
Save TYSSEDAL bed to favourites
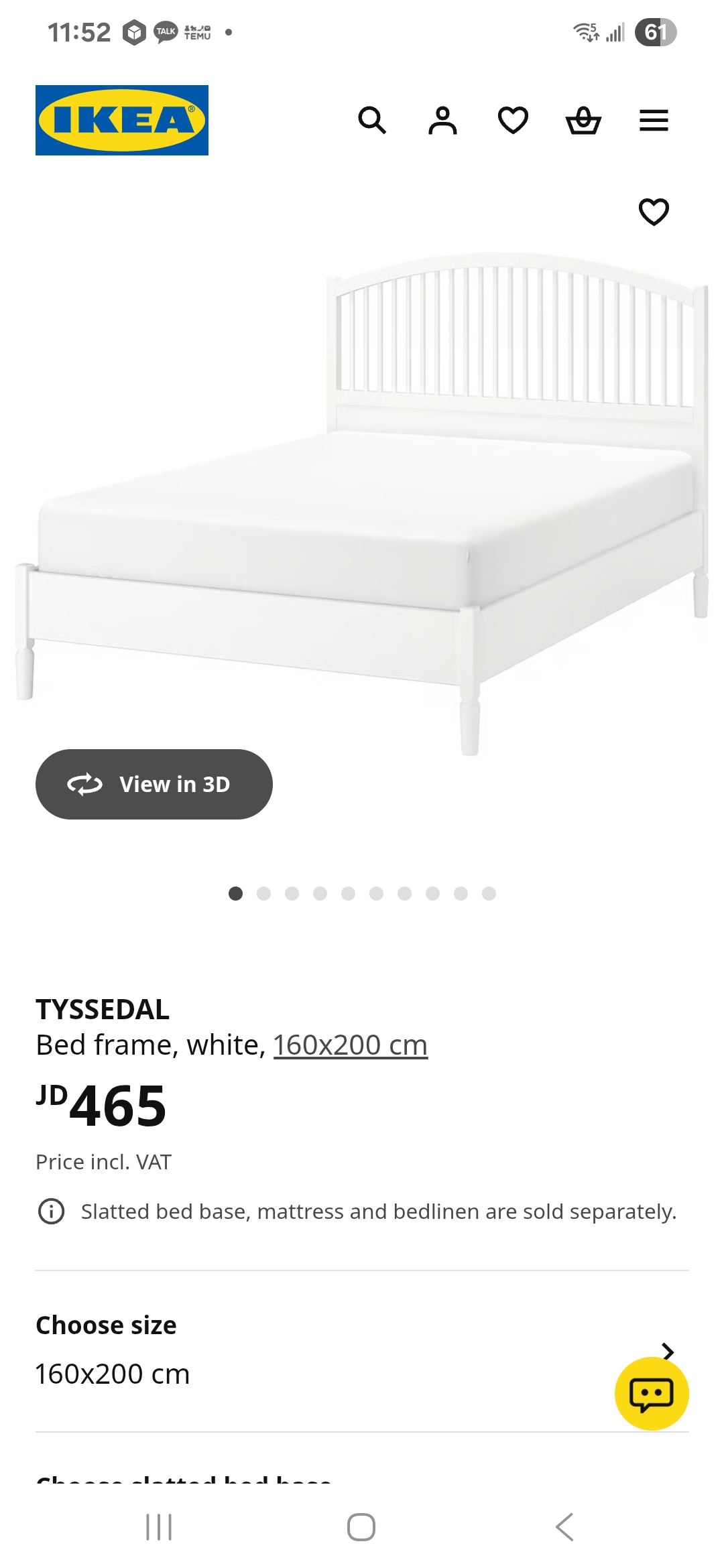[x=654, y=212]
